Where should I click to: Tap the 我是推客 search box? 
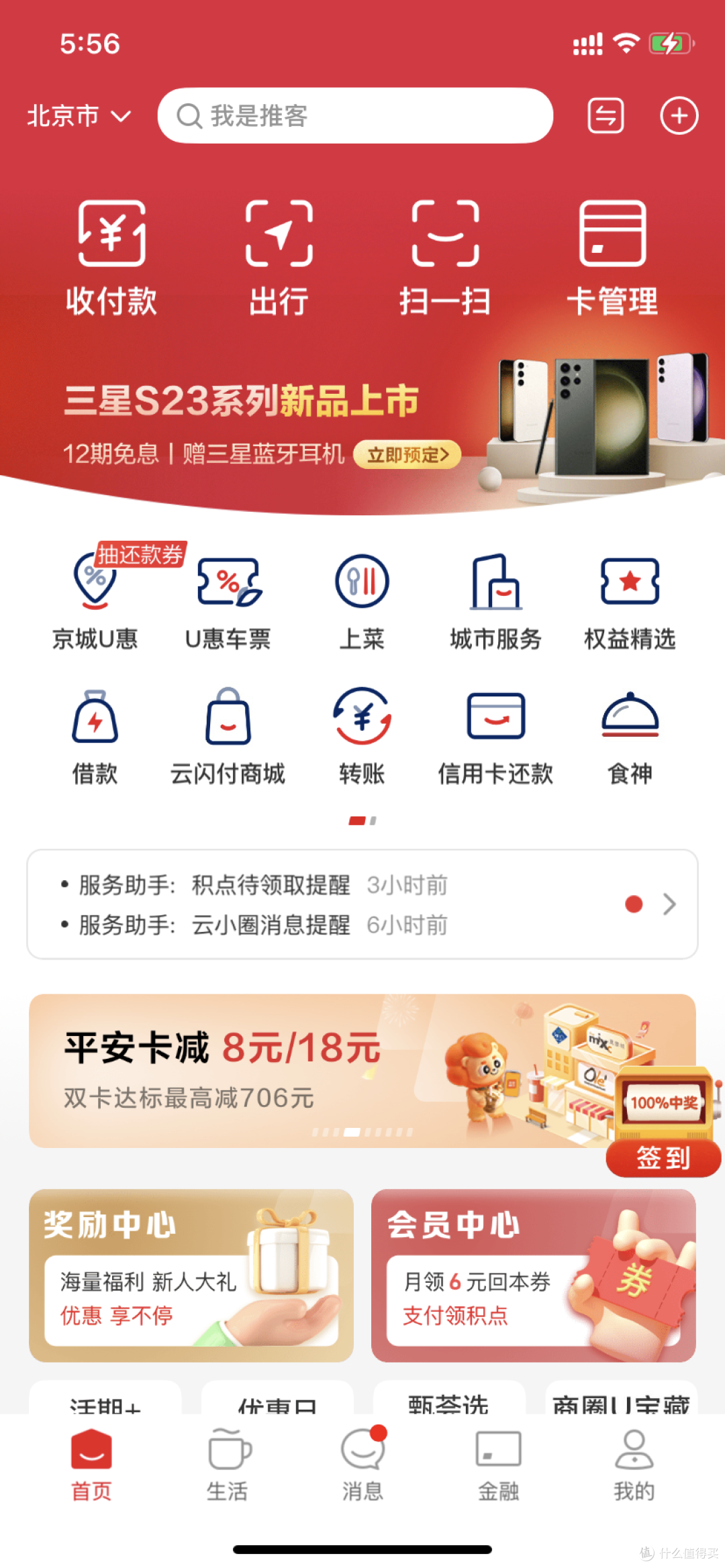[x=355, y=115]
